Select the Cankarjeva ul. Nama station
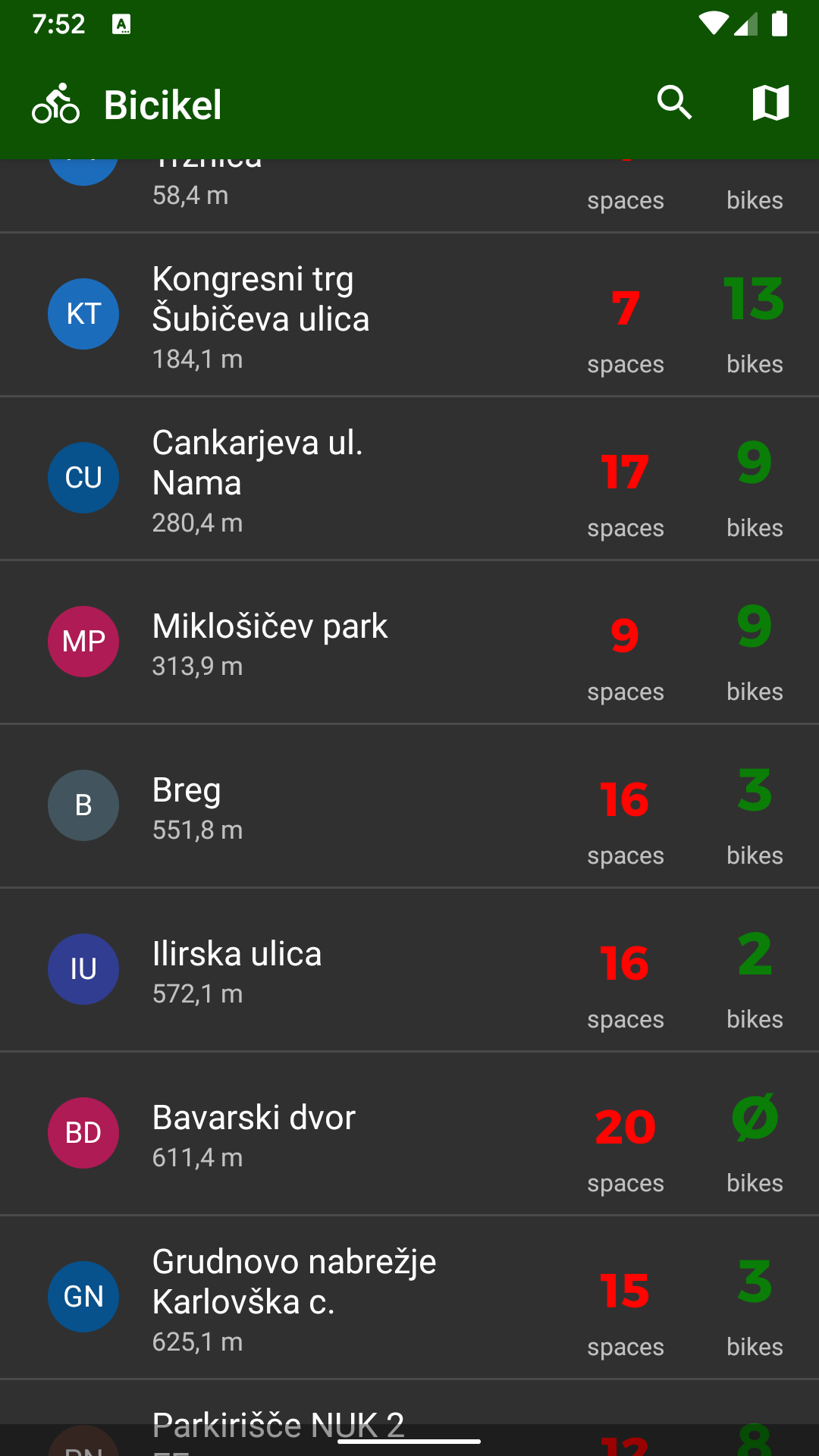Screen dimensions: 819x1456 [x=409, y=479]
